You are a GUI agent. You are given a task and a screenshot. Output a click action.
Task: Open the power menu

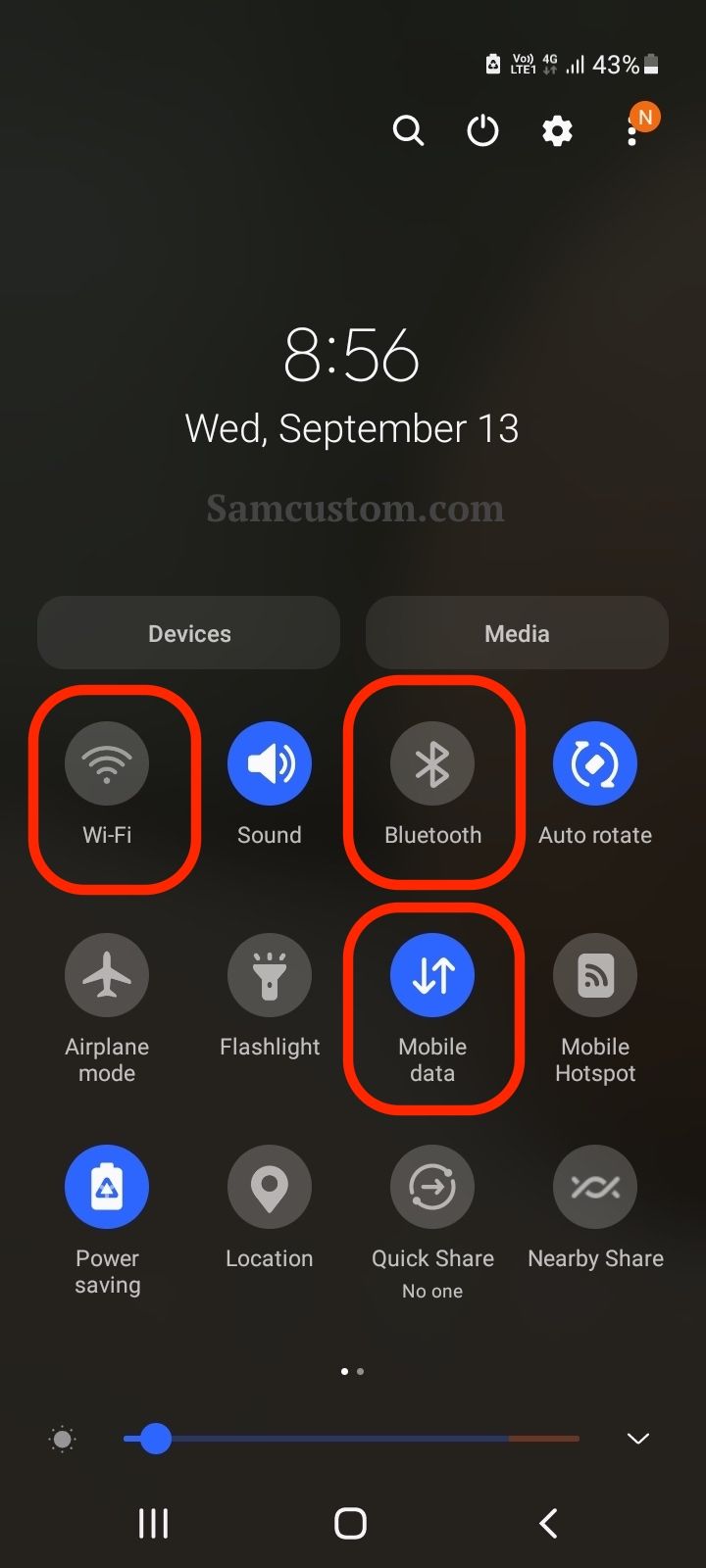482,130
